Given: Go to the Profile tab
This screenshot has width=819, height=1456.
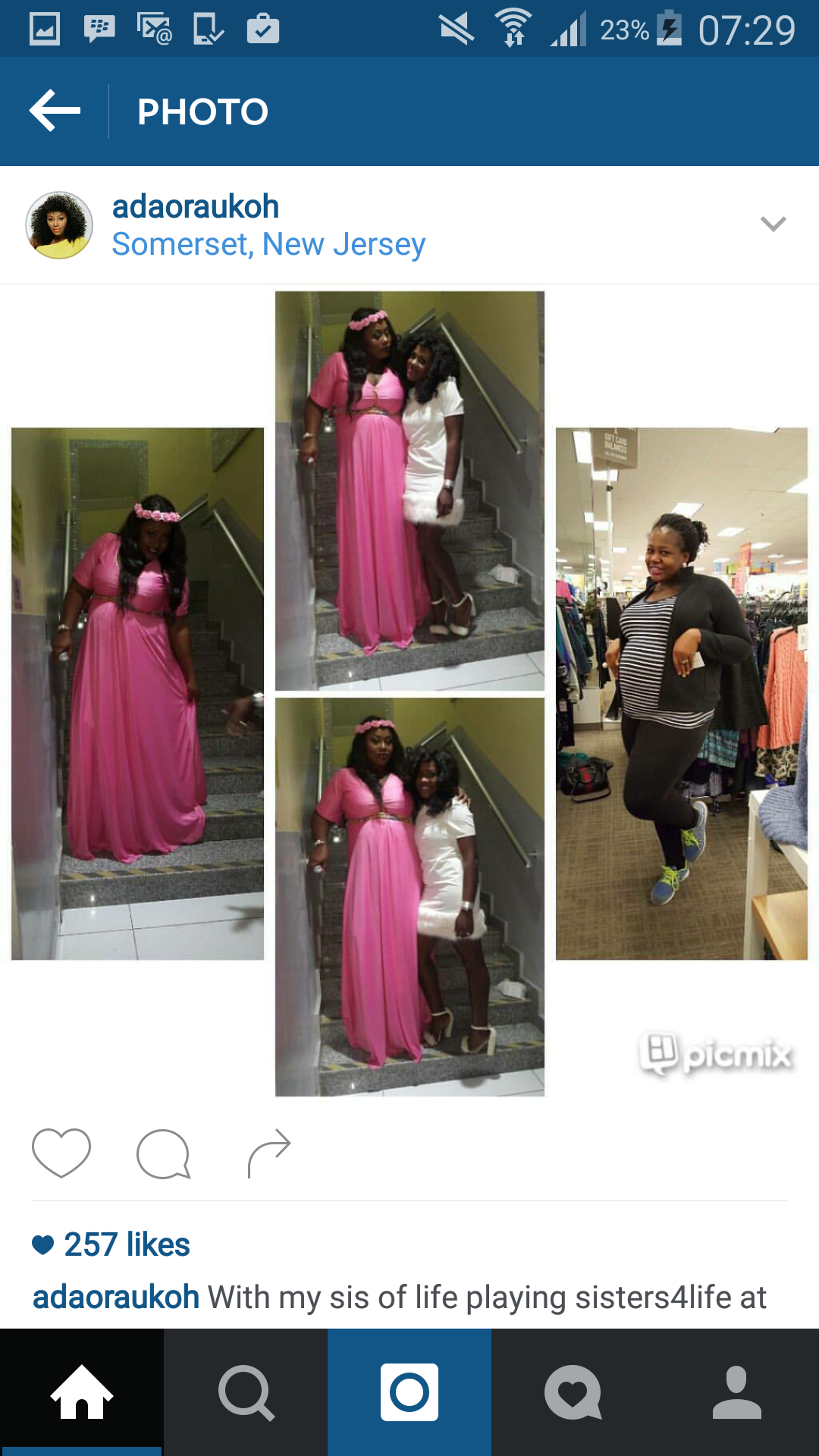Looking at the screenshot, I should pyautogui.click(x=737, y=1392).
